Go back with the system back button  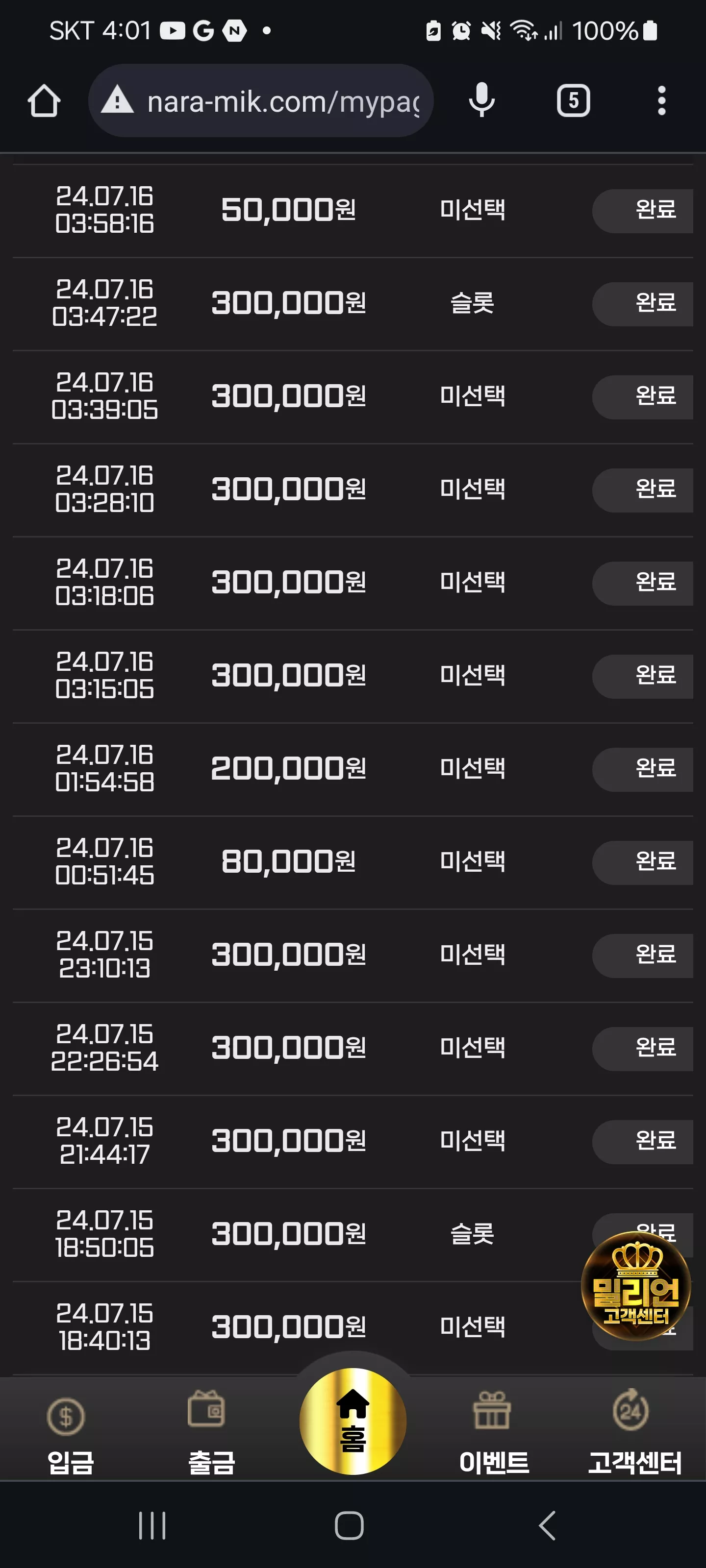pyautogui.click(x=548, y=1526)
